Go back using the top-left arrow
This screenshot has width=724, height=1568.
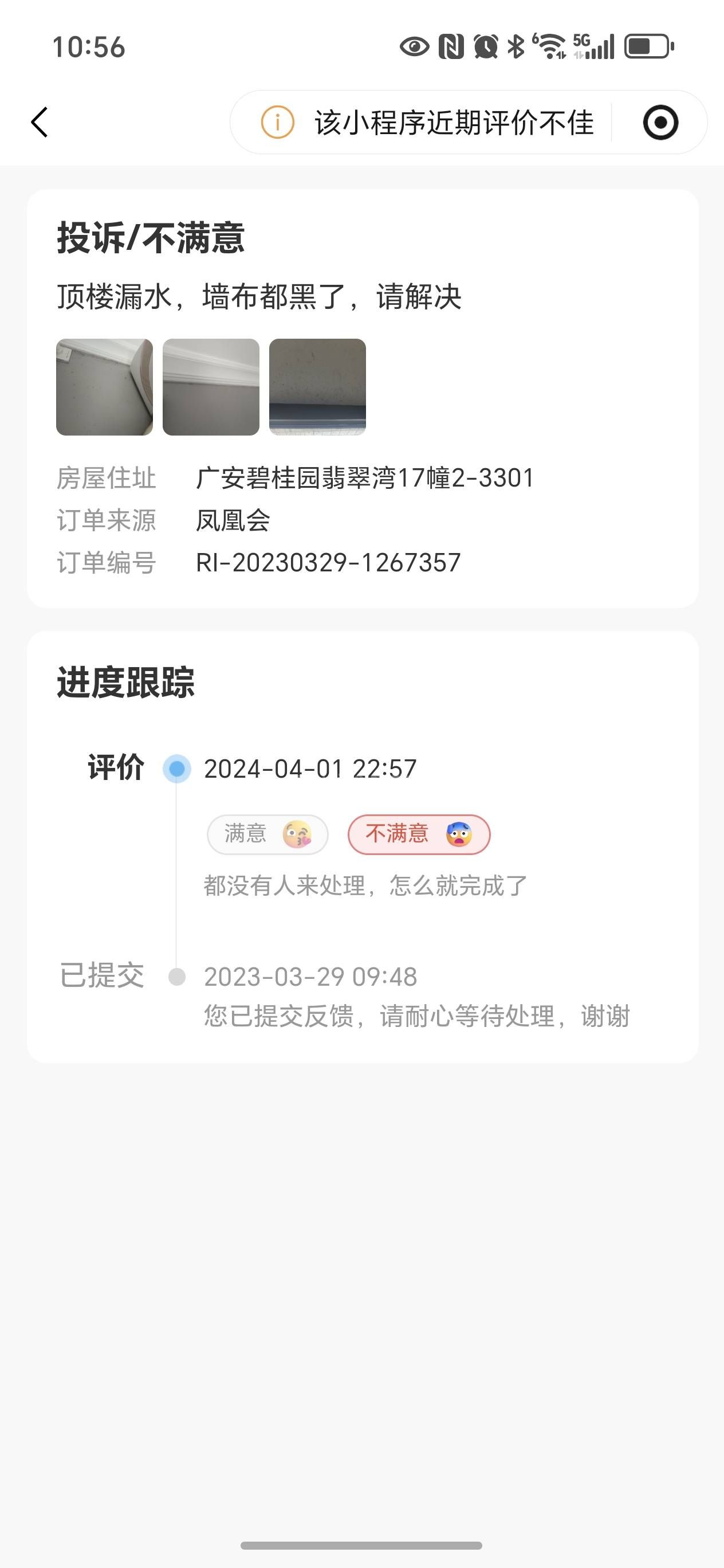tap(40, 122)
